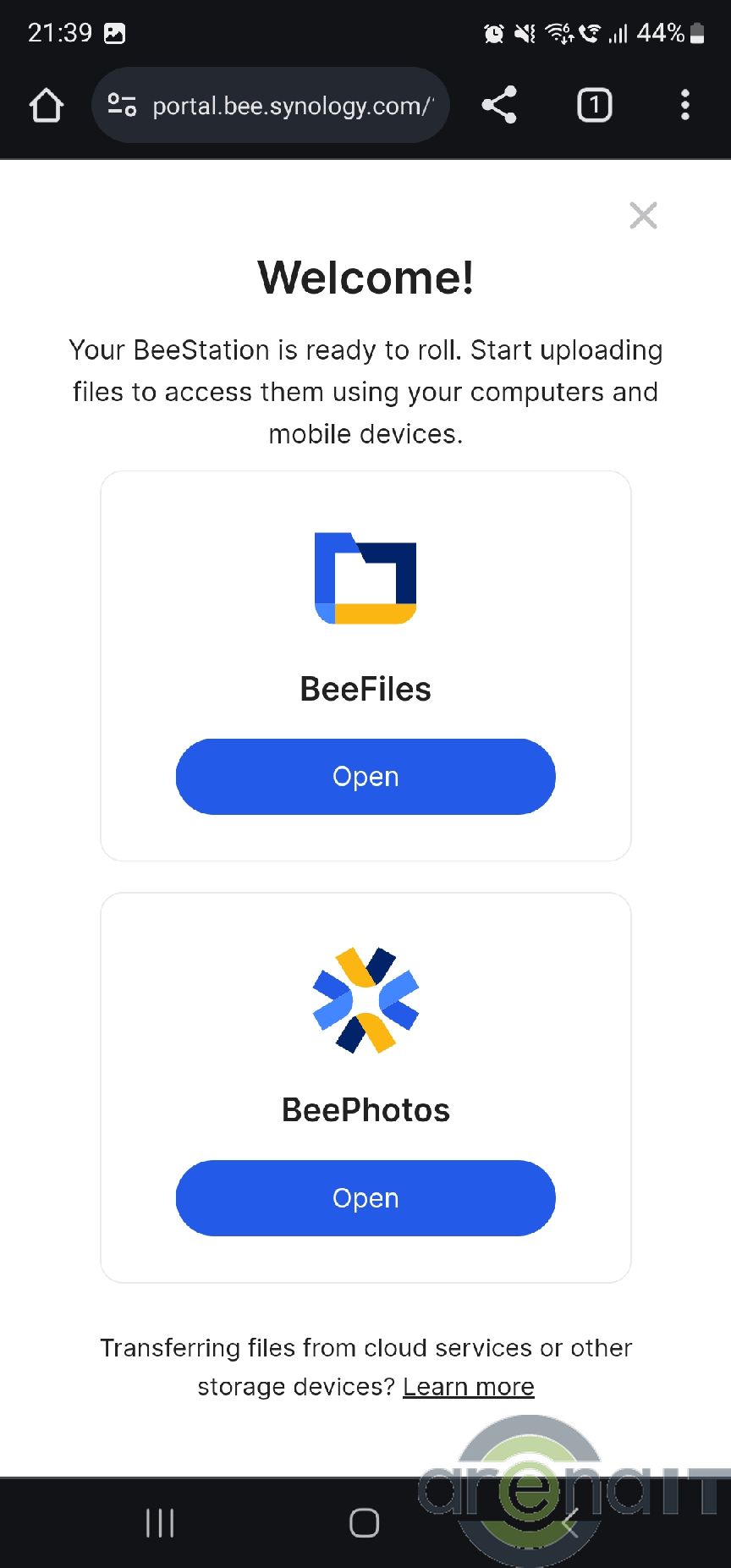Open recent apps from navigation bar
This screenshot has width=731, height=1568.
pyautogui.click(x=160, y=1522)
